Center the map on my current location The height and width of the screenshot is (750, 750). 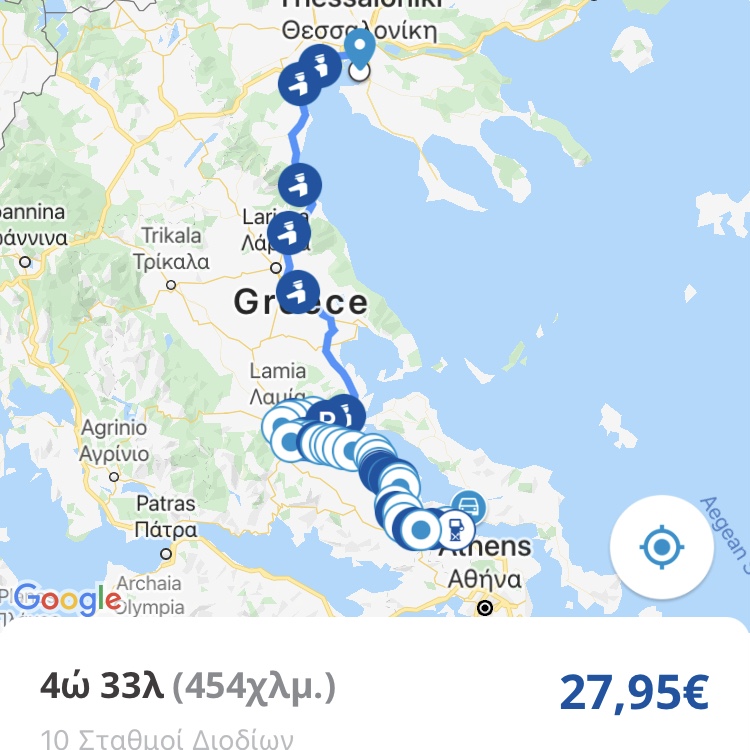pos(661,547)
